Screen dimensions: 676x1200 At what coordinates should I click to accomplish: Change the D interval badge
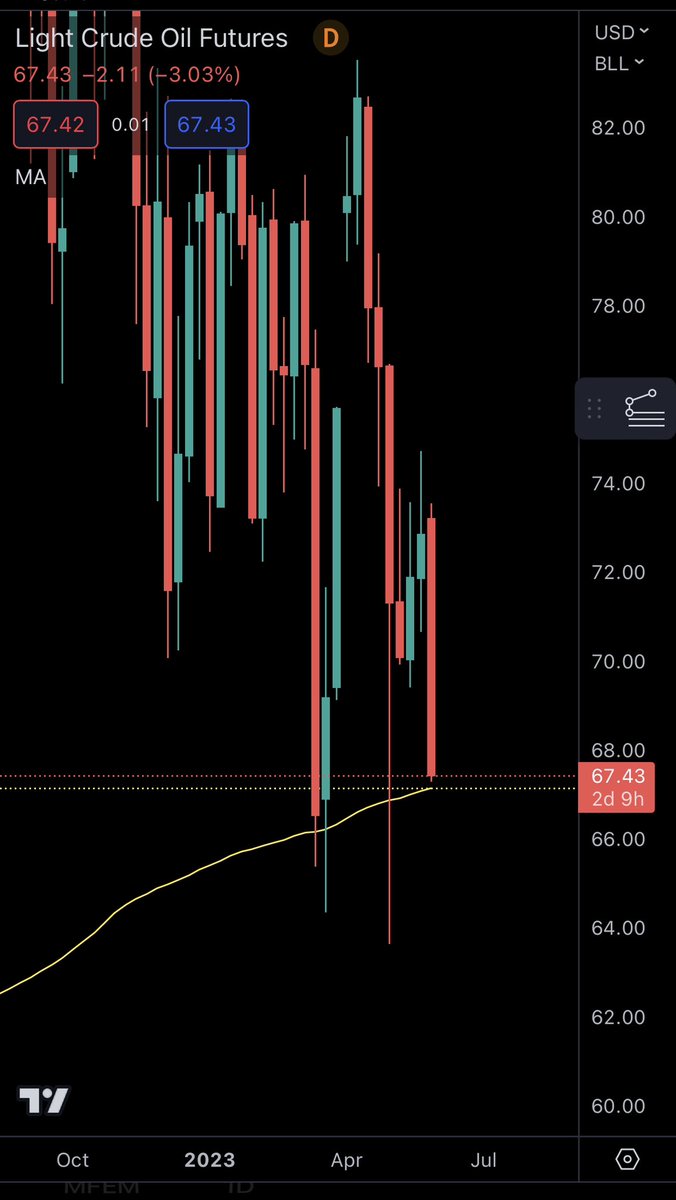point(331,39)
